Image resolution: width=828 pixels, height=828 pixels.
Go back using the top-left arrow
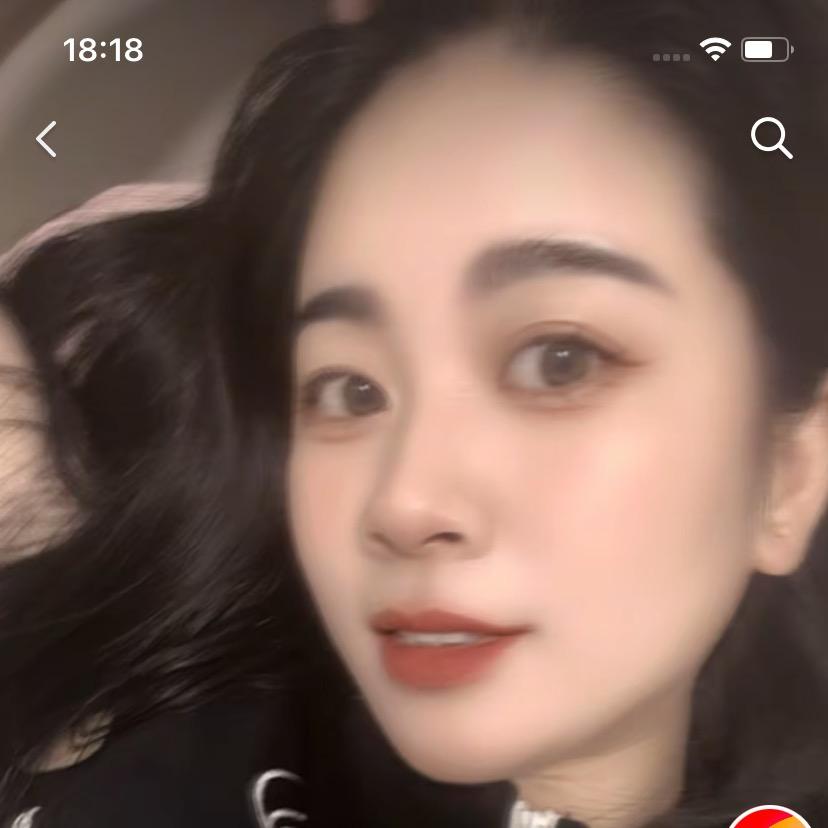click(x=46, y=139)
